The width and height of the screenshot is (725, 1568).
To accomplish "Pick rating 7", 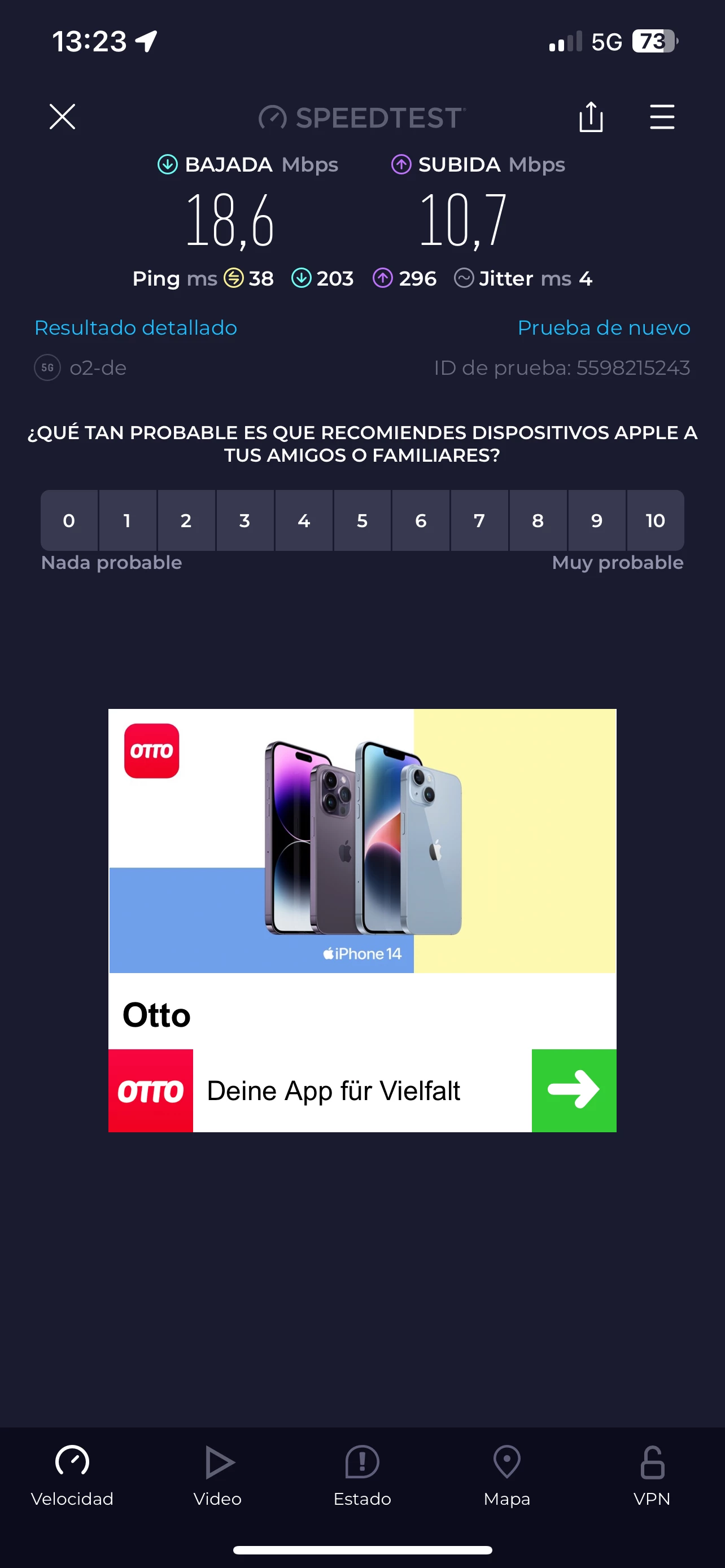I will 479,520.
